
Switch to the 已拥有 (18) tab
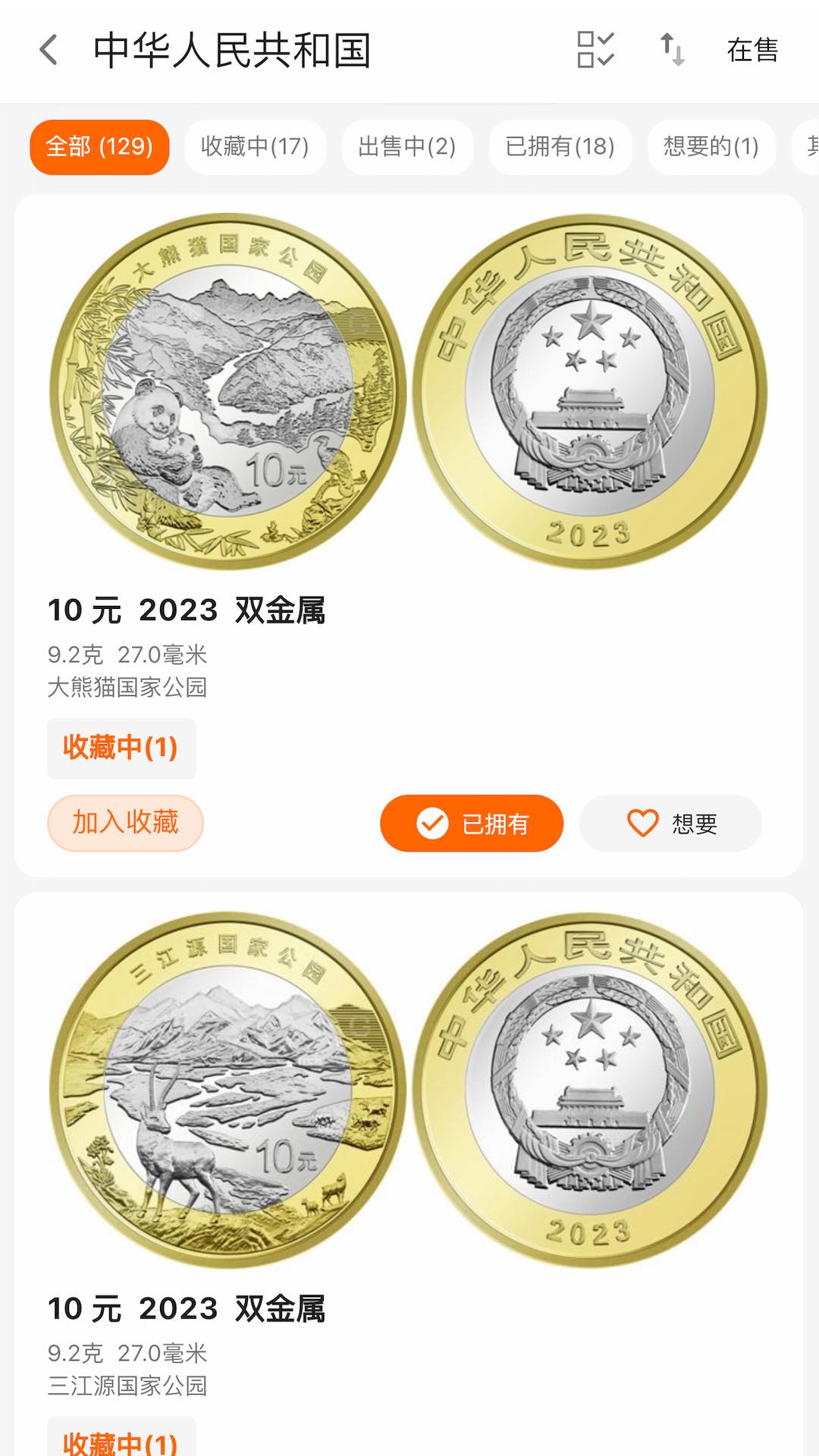click(x=560, y=147)
